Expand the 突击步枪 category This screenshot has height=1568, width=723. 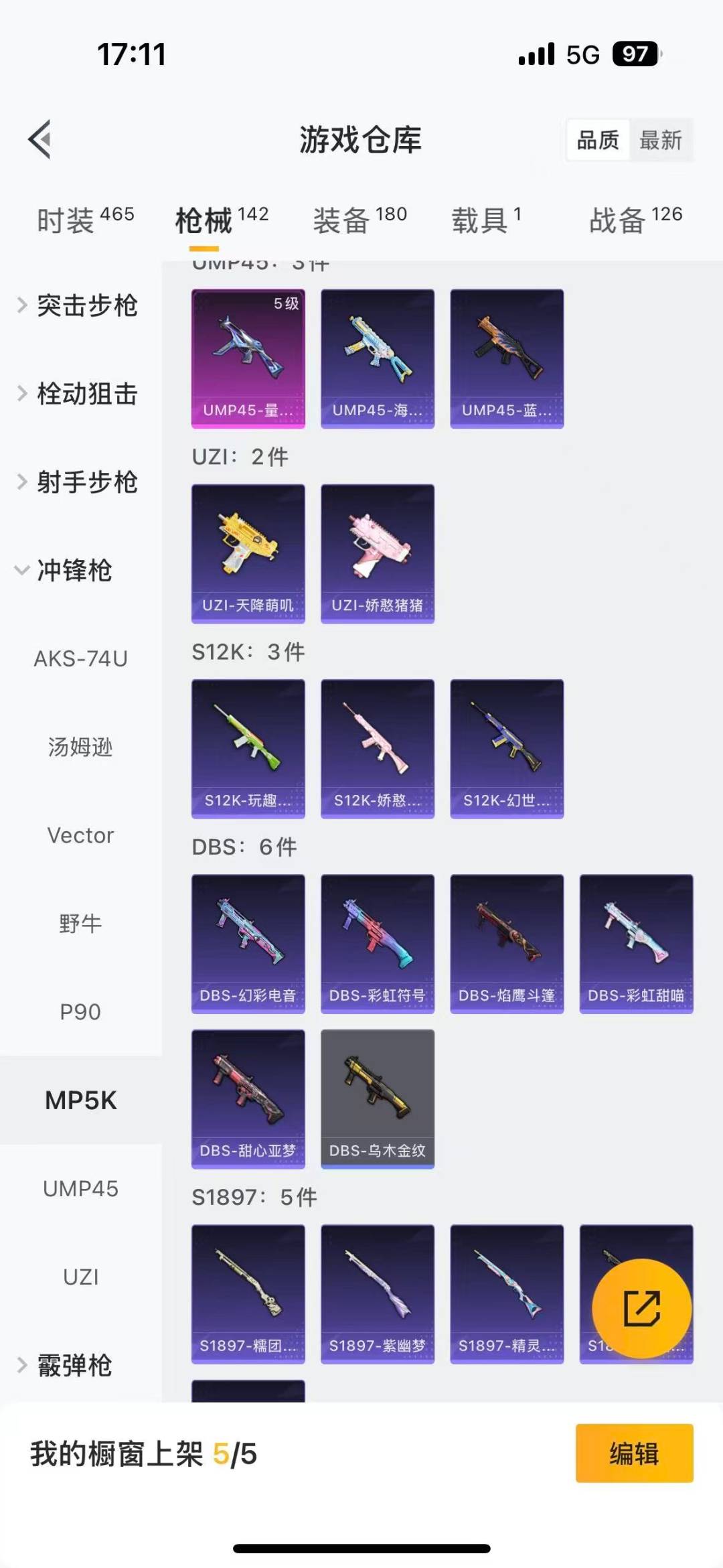[86, 306]
